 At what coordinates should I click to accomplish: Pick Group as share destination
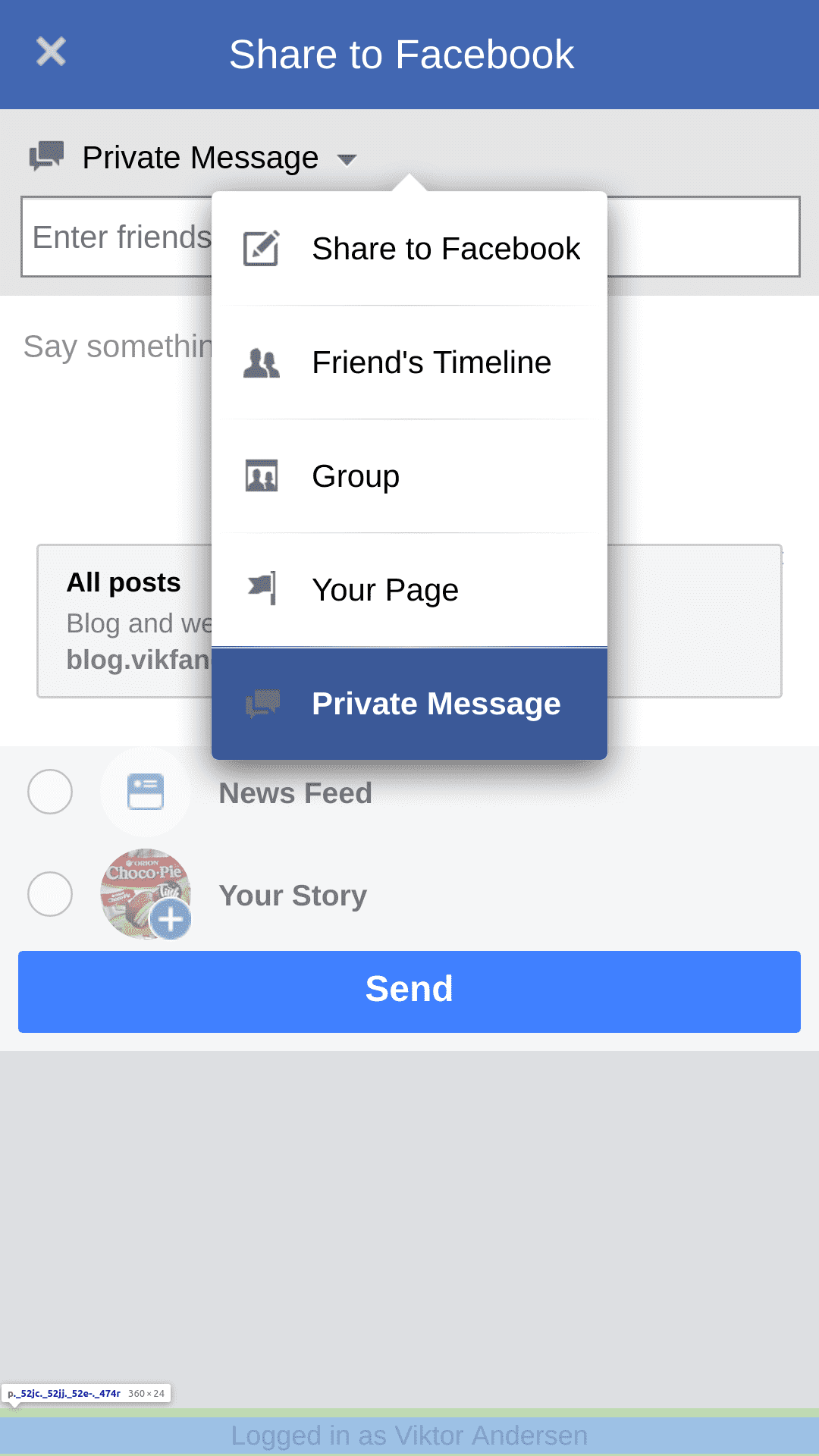[409, 476]
